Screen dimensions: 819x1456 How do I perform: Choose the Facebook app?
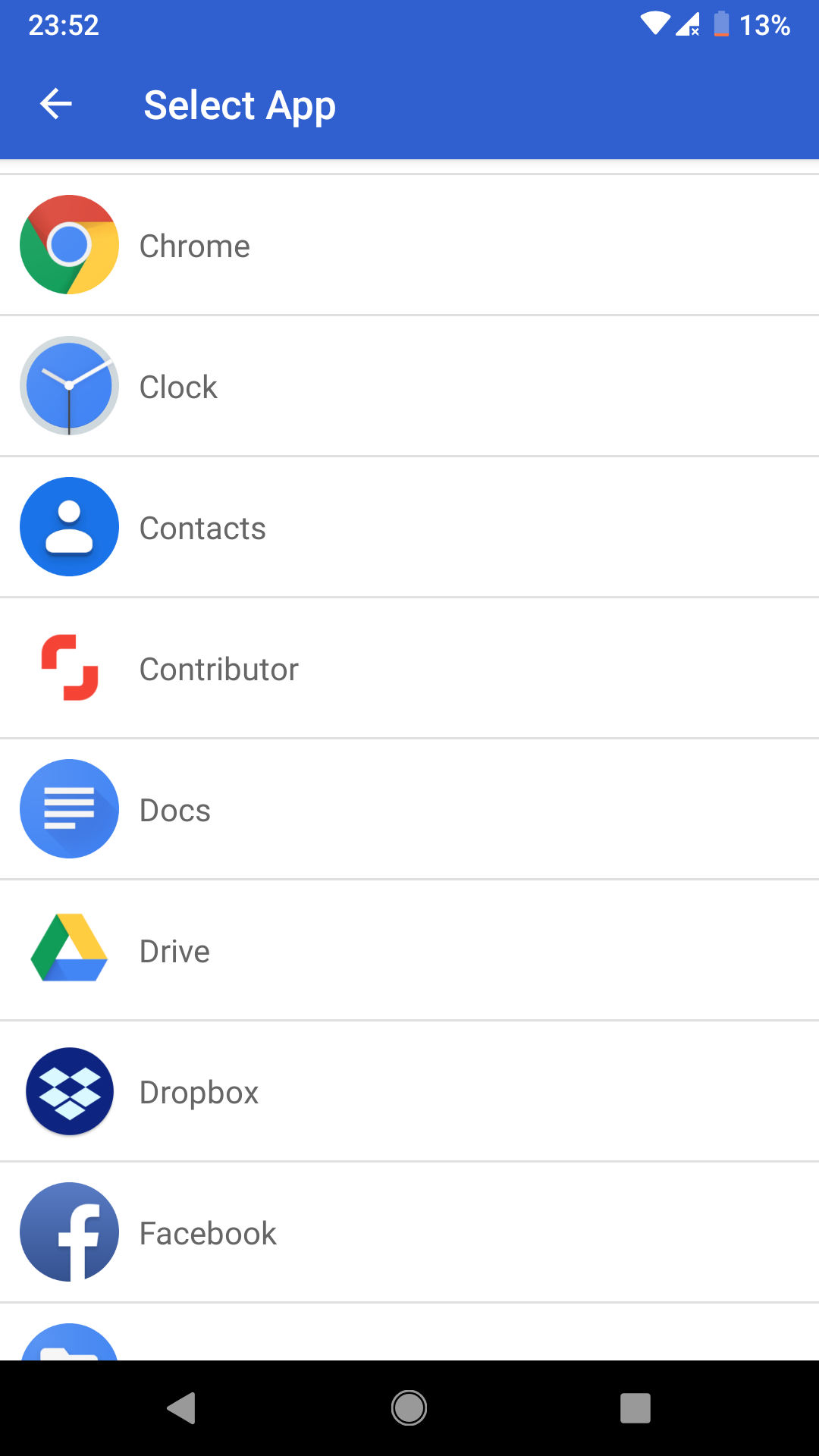tap(409, 1232)
